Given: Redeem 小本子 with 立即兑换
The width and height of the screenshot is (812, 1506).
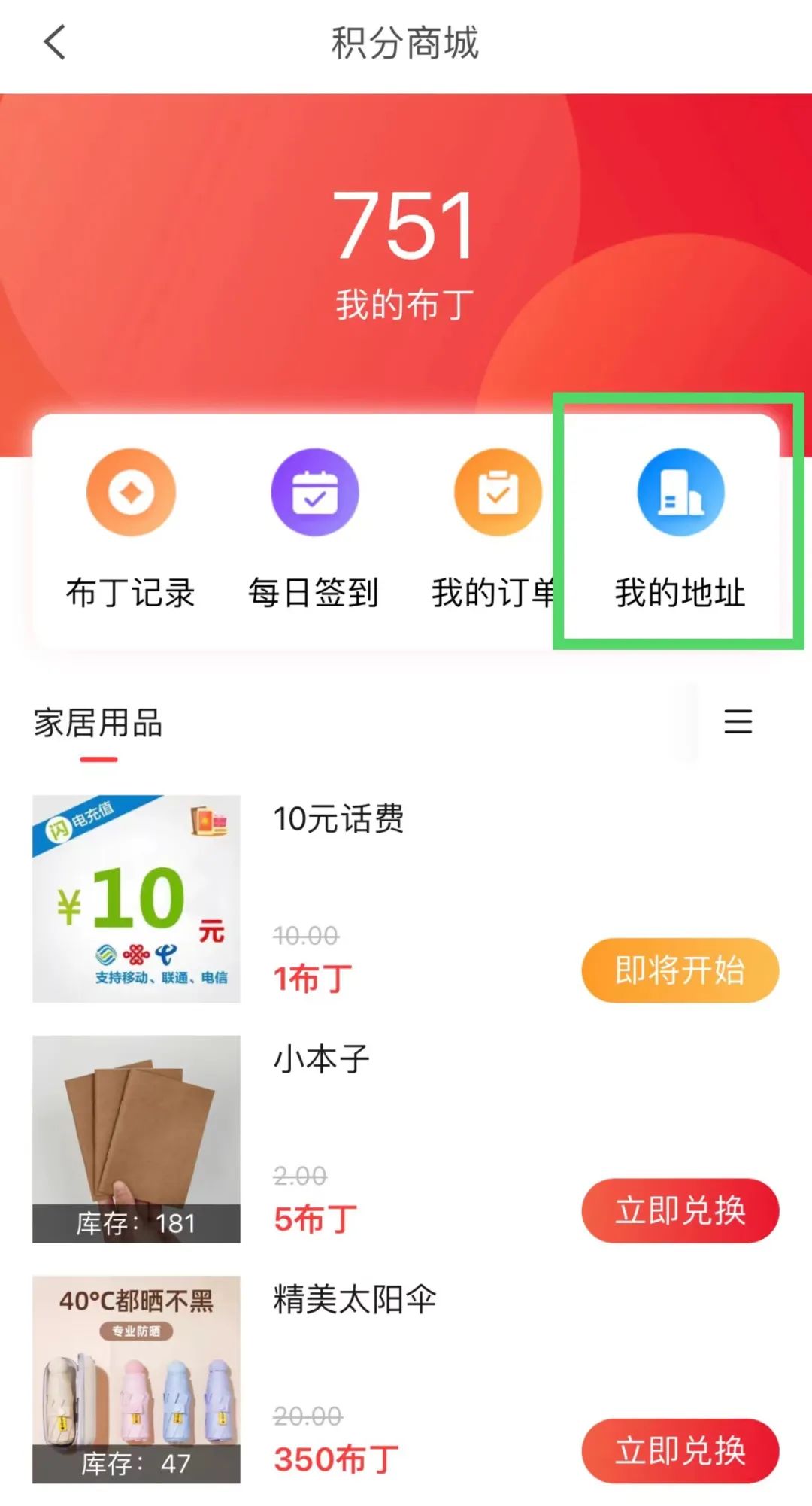Looking at the screenshot, I should [680, 1210].
